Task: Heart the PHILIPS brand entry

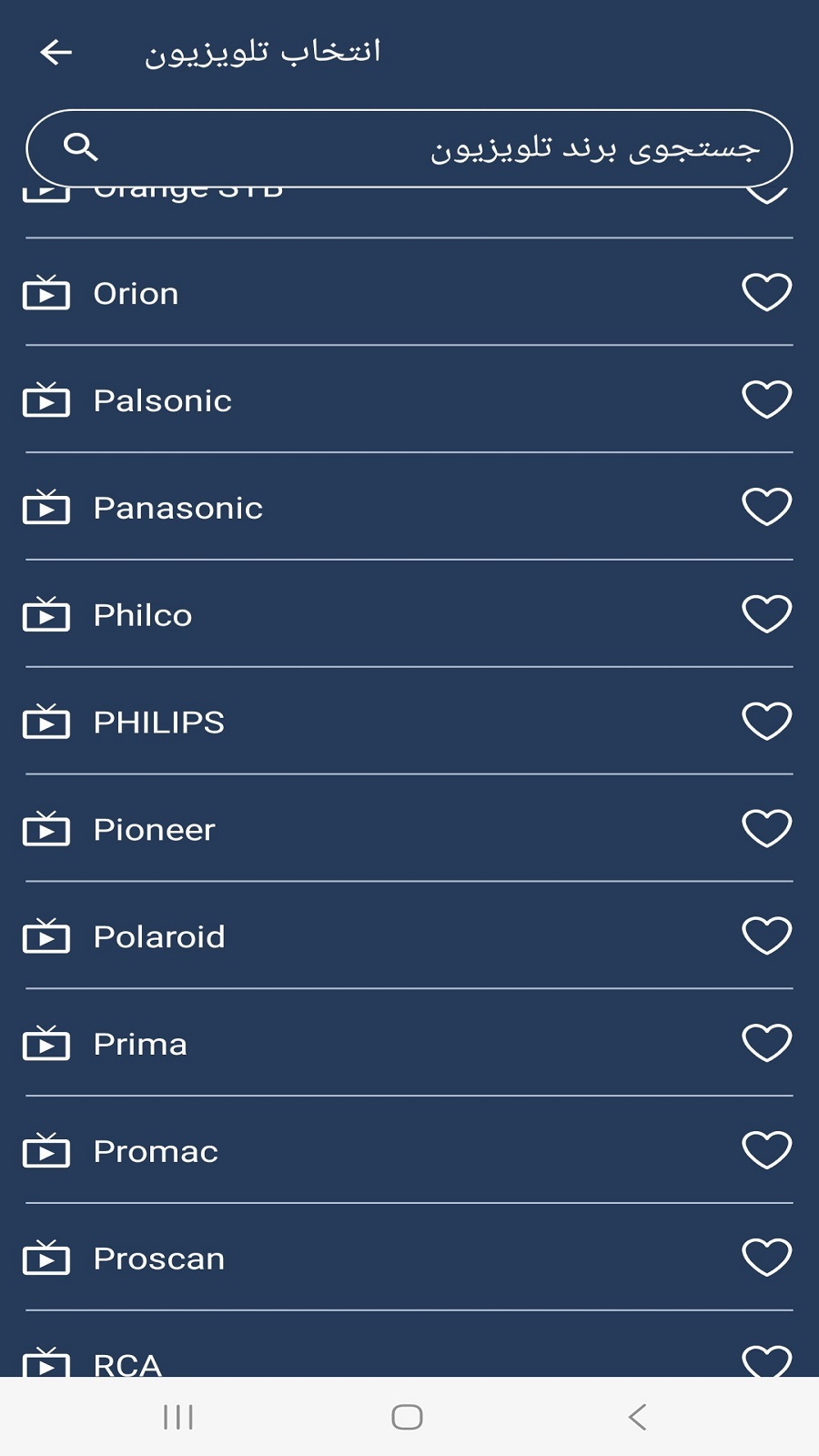Action: [x=766, y=722]
